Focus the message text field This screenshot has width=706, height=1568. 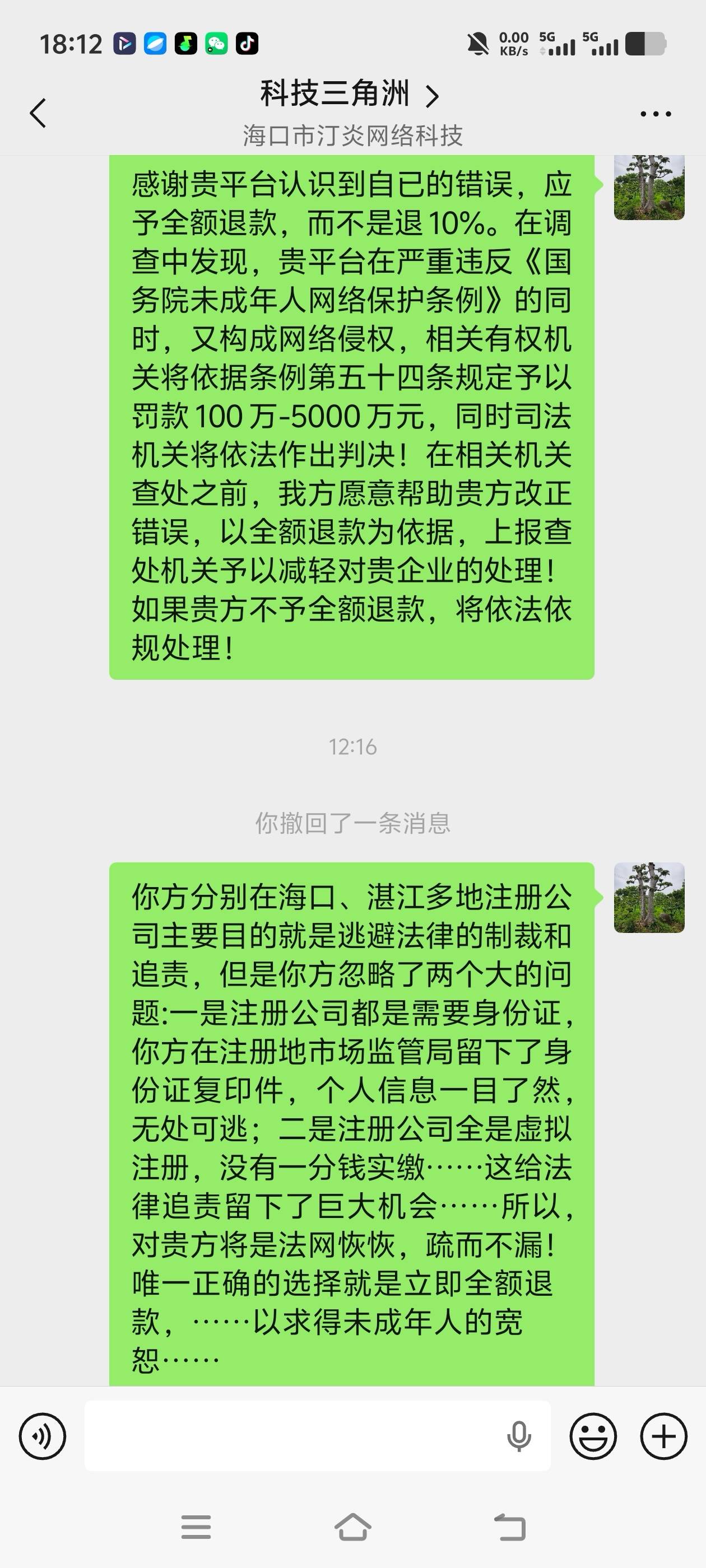[292, 1436]
